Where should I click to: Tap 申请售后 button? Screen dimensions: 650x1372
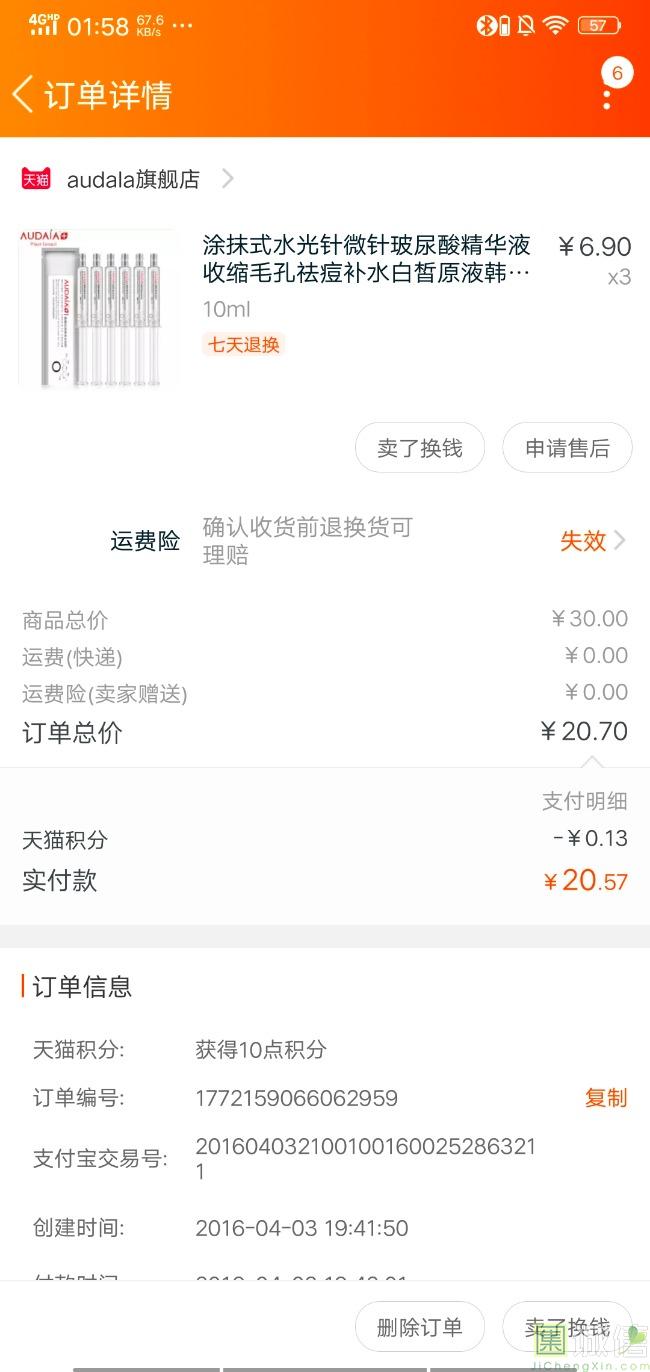click(x=567, y=449)
